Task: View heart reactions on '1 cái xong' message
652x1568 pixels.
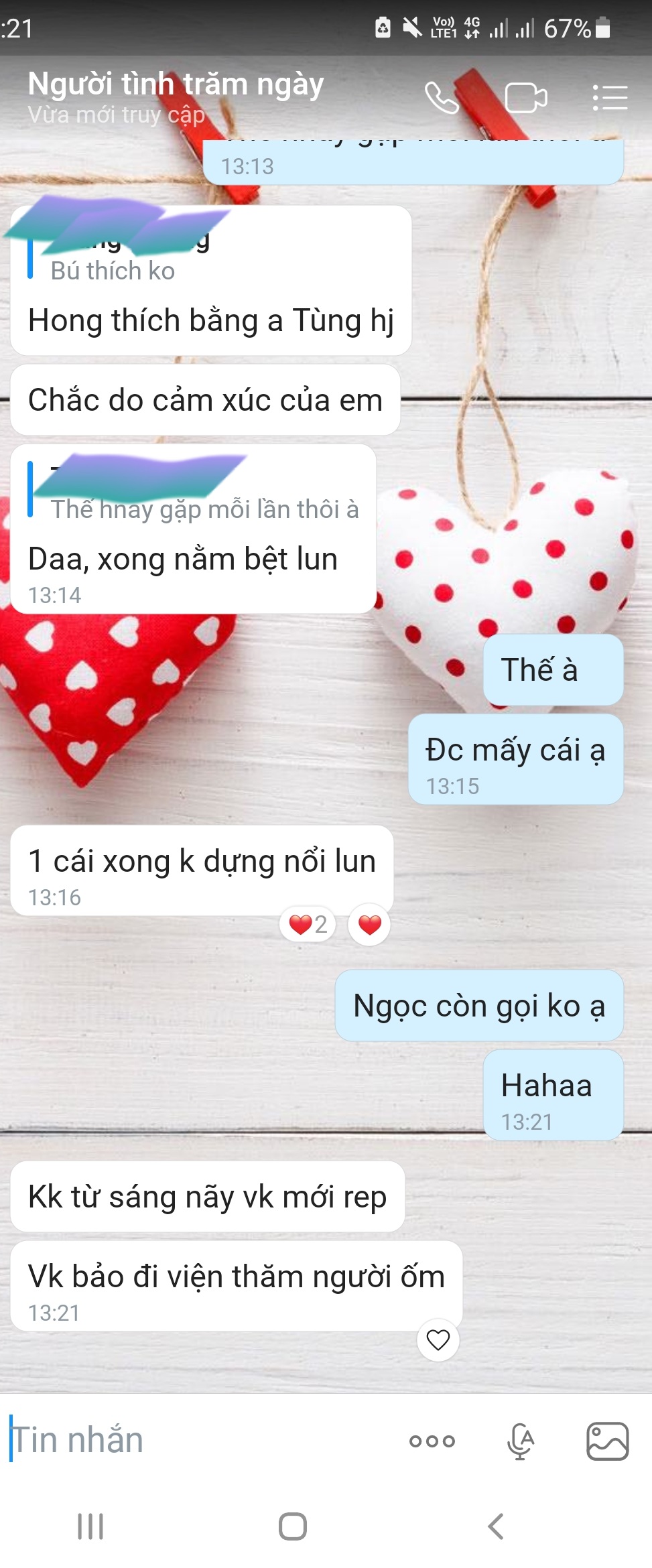Action: 308,925
